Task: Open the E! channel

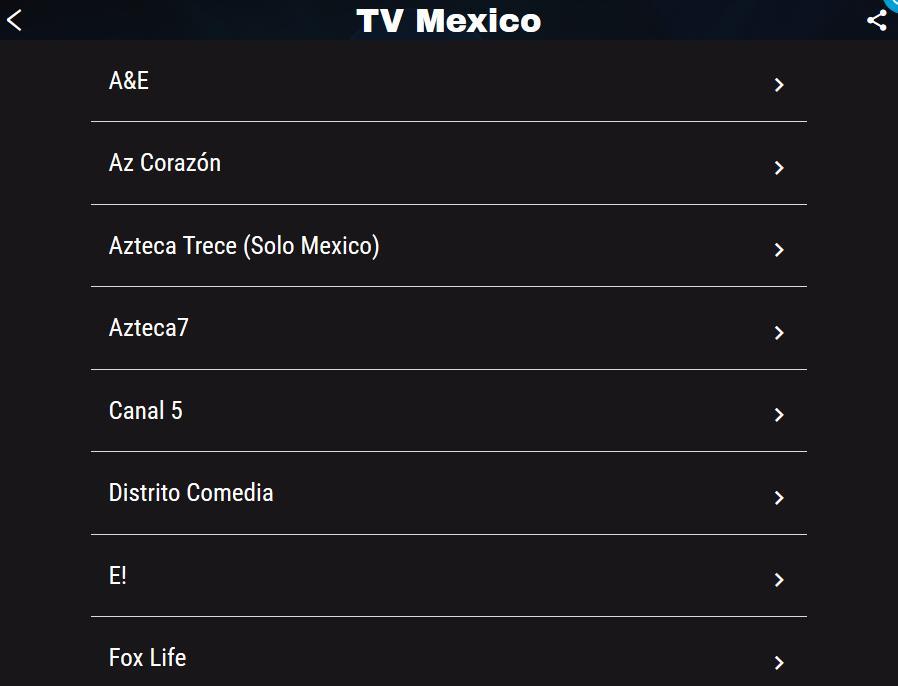Action: point(448,576)
